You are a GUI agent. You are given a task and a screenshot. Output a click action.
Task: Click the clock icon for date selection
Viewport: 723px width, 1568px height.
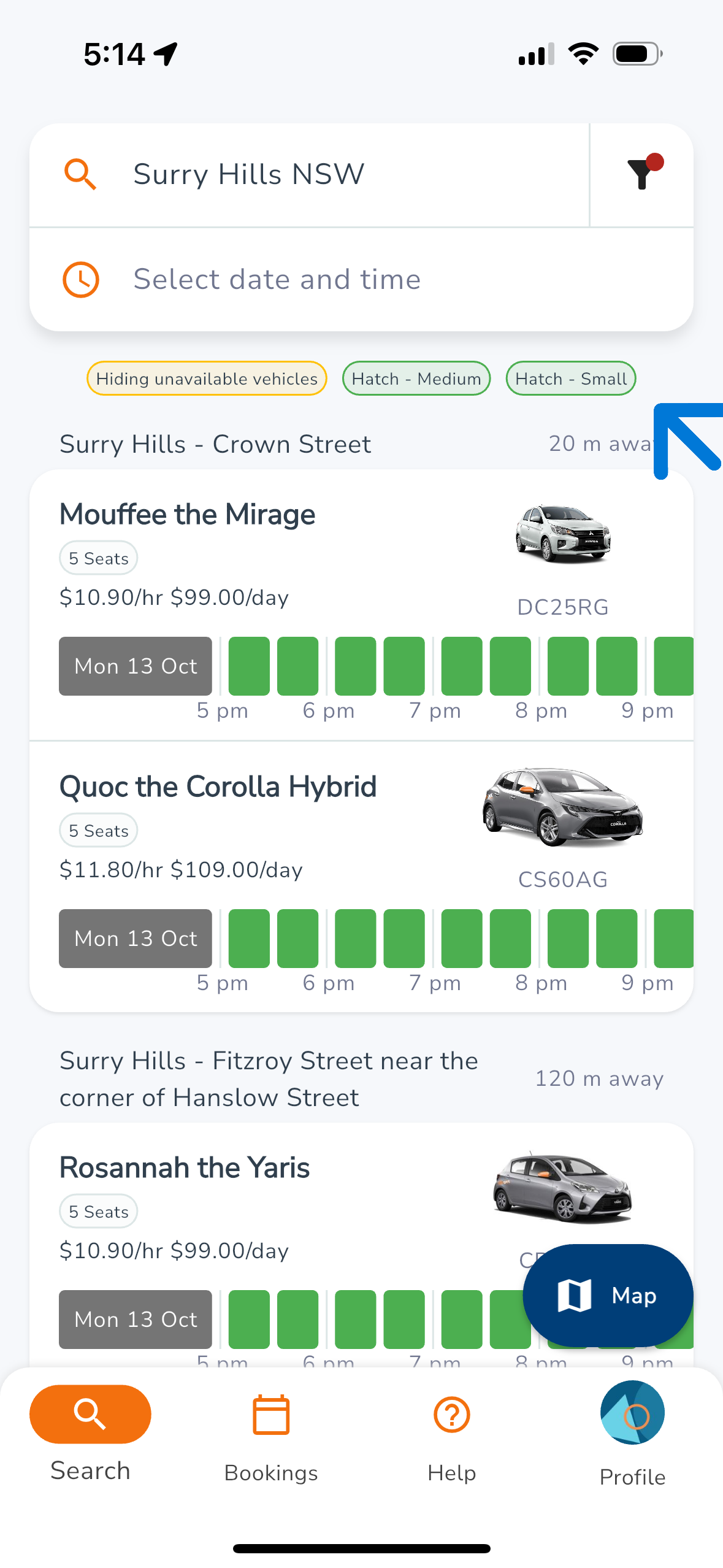click(x=80, y=280)
